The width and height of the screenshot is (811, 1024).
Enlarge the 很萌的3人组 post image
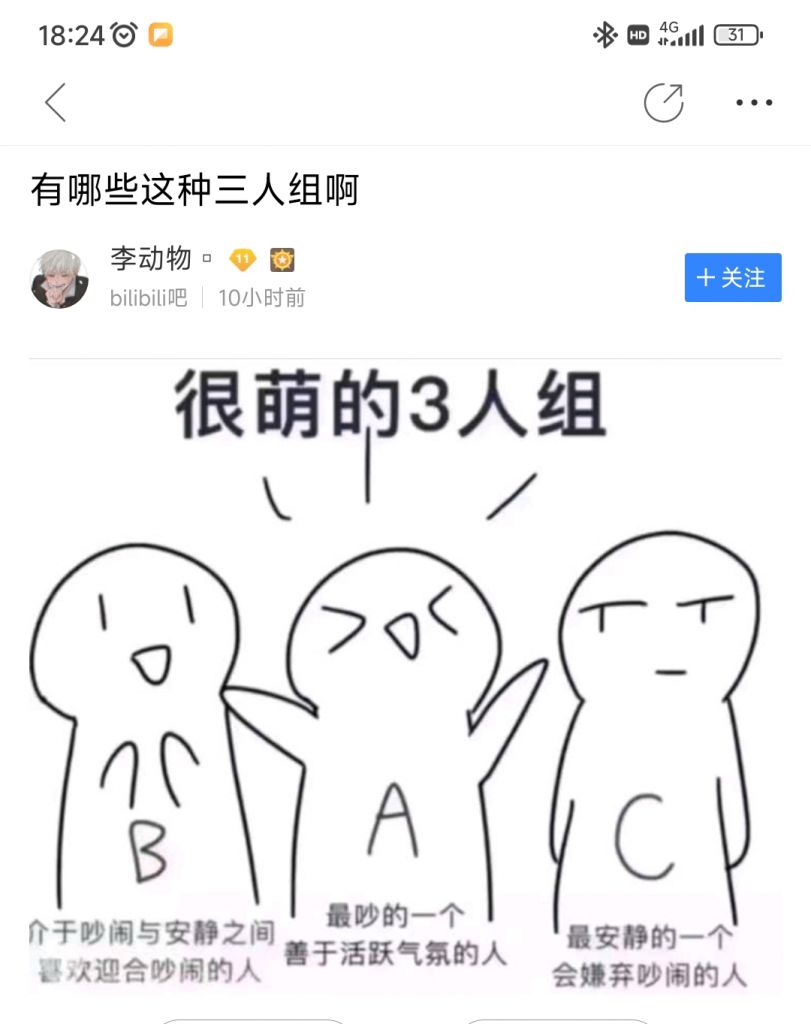point(405,675)
